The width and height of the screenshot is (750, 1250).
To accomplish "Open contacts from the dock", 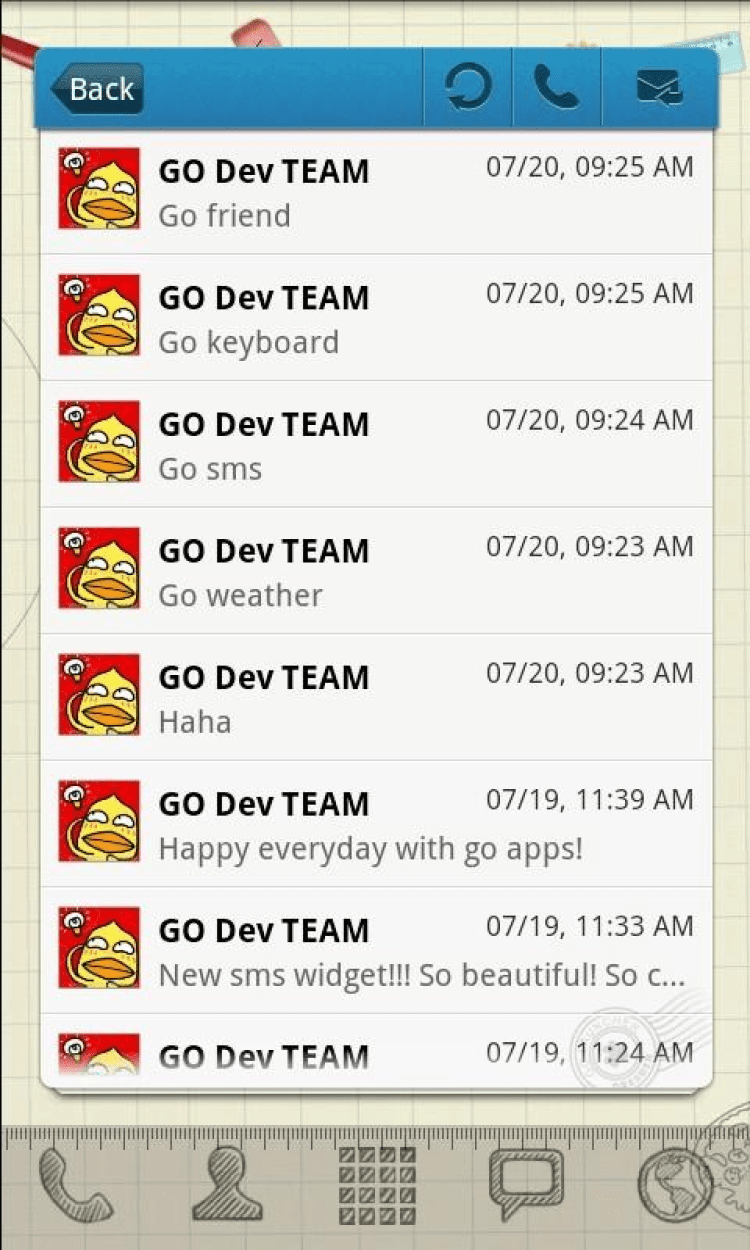I will [x=226, y=1187].
